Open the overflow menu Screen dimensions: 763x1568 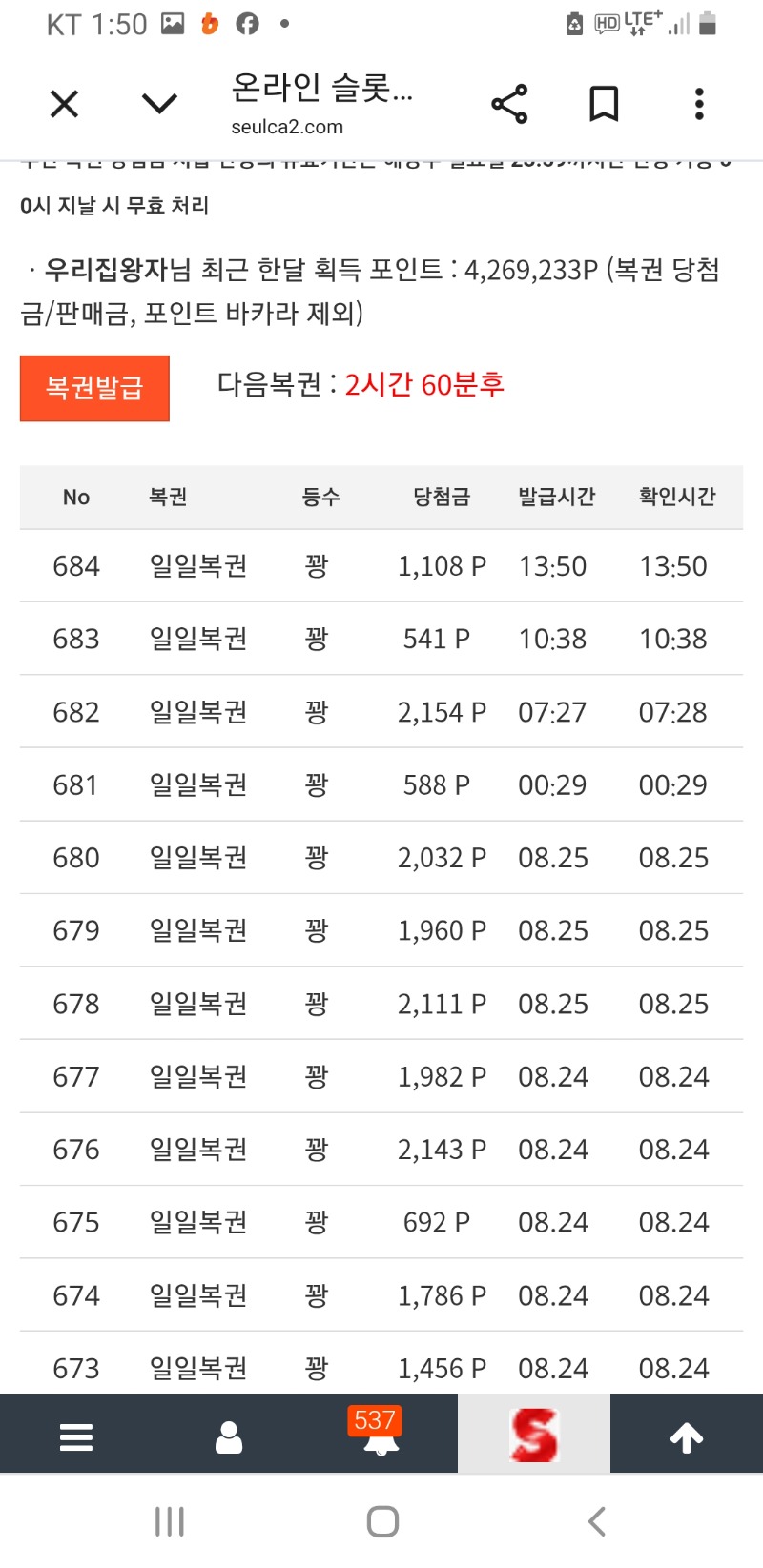pyautogui.click(x=699, y=103)
